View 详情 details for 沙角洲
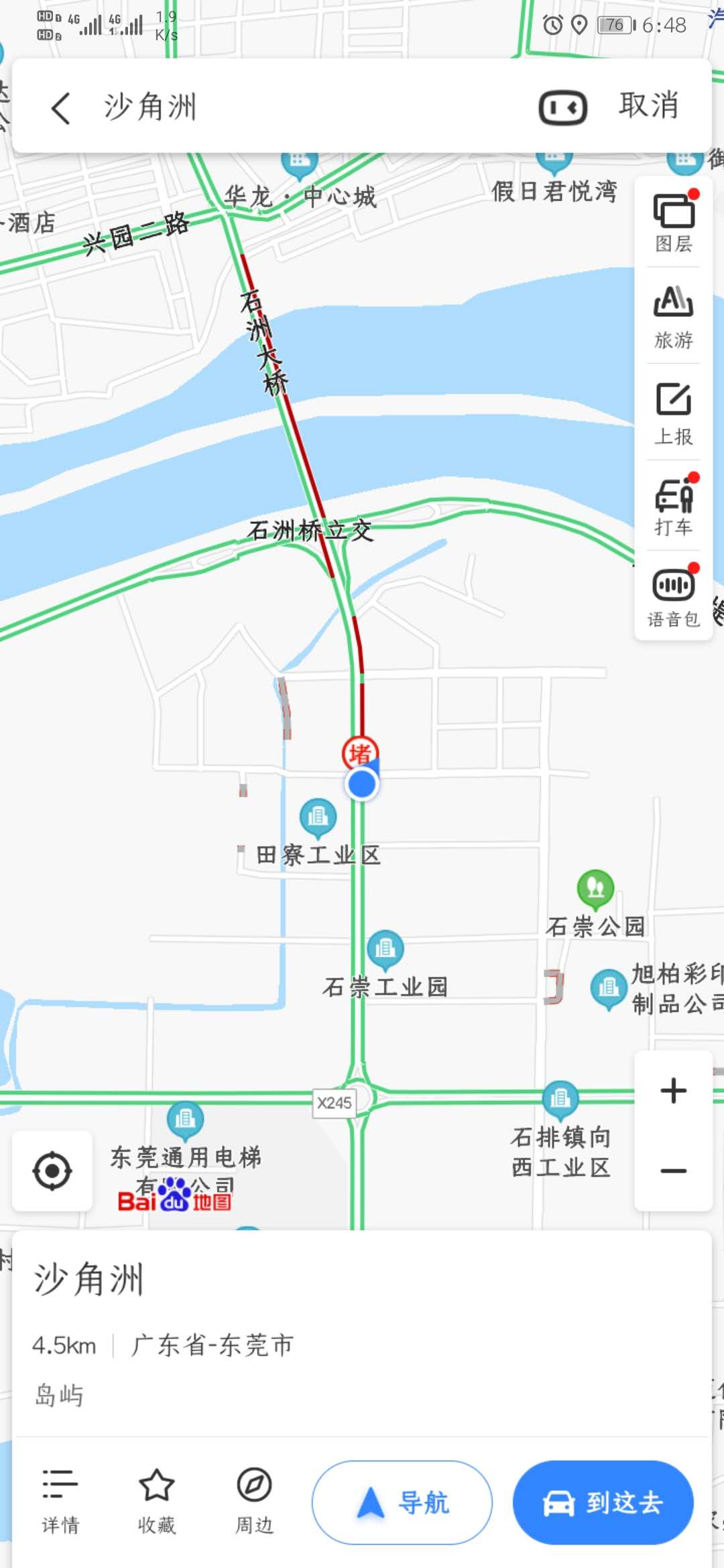724x1568 pixels. click(60, 1502)
